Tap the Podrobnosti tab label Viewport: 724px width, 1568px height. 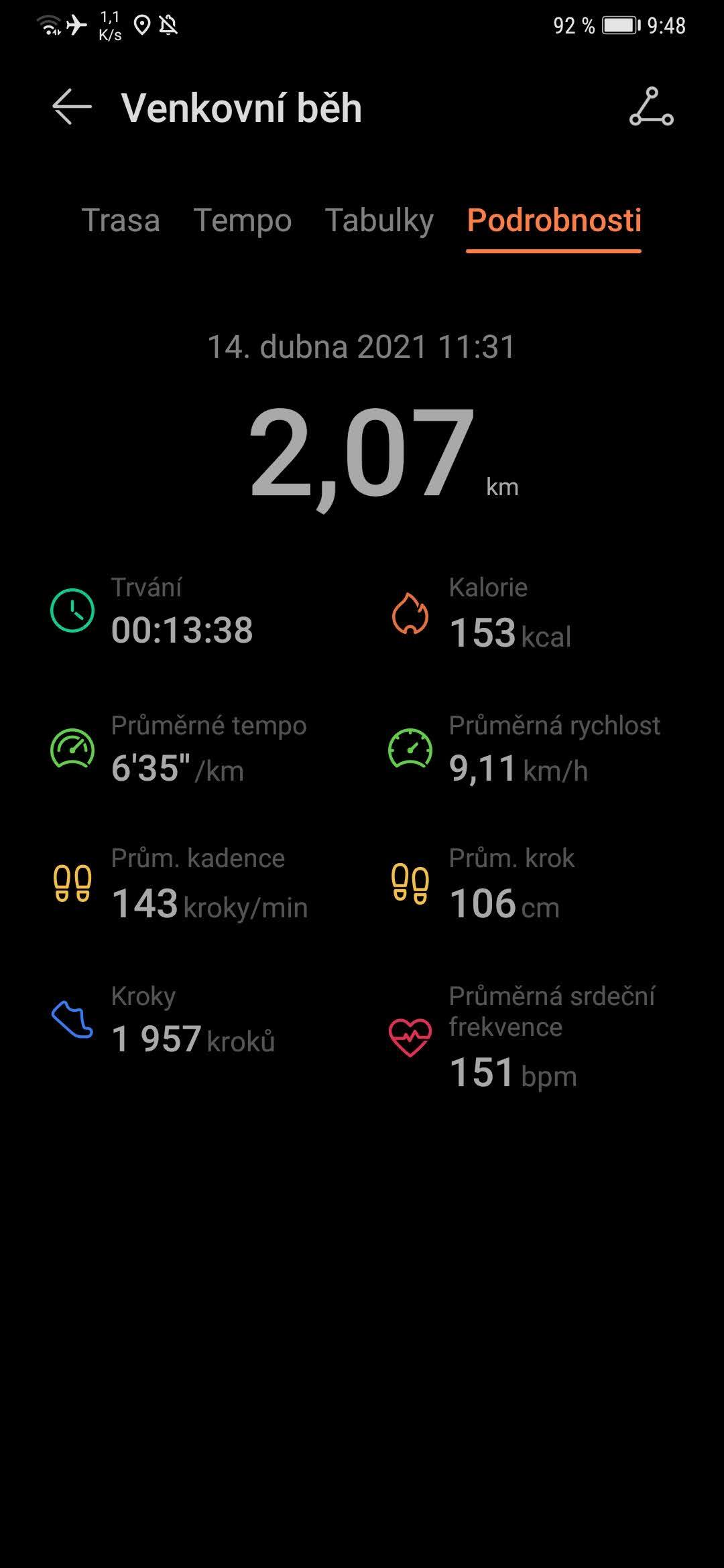(x=554, y=221)
